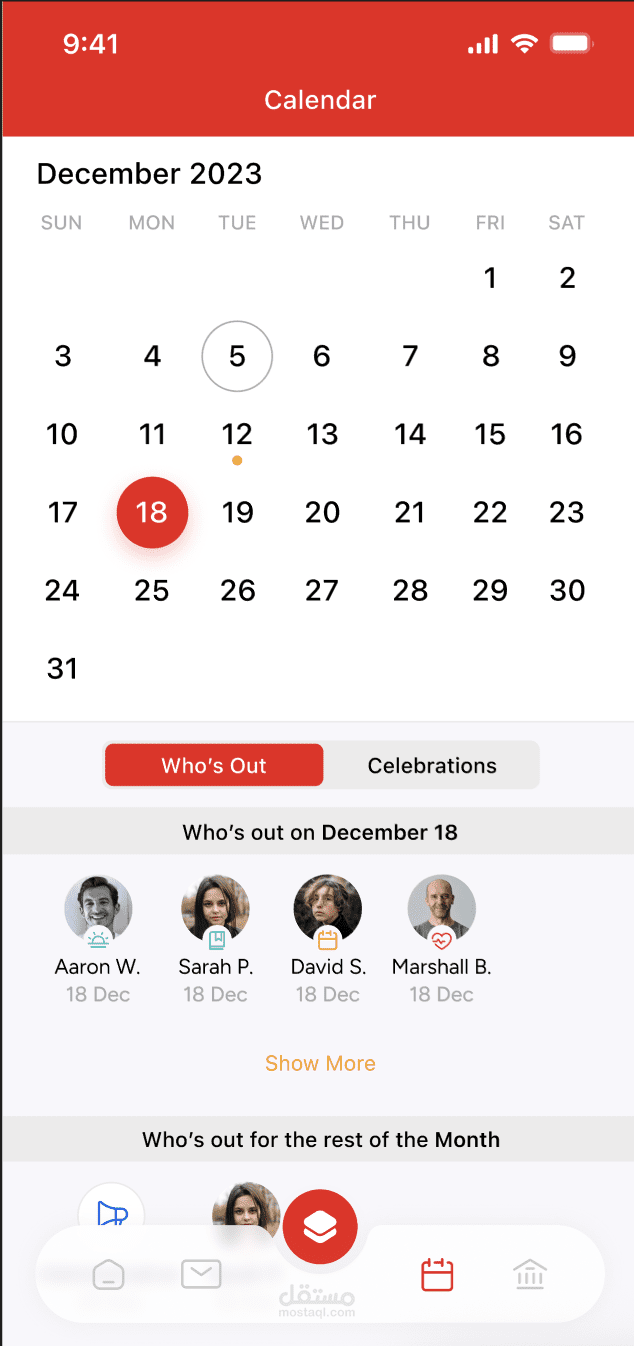Viewport: 634px width, 1346px height.
Task: Open the red center layers button
Action: pos(320,1226)
